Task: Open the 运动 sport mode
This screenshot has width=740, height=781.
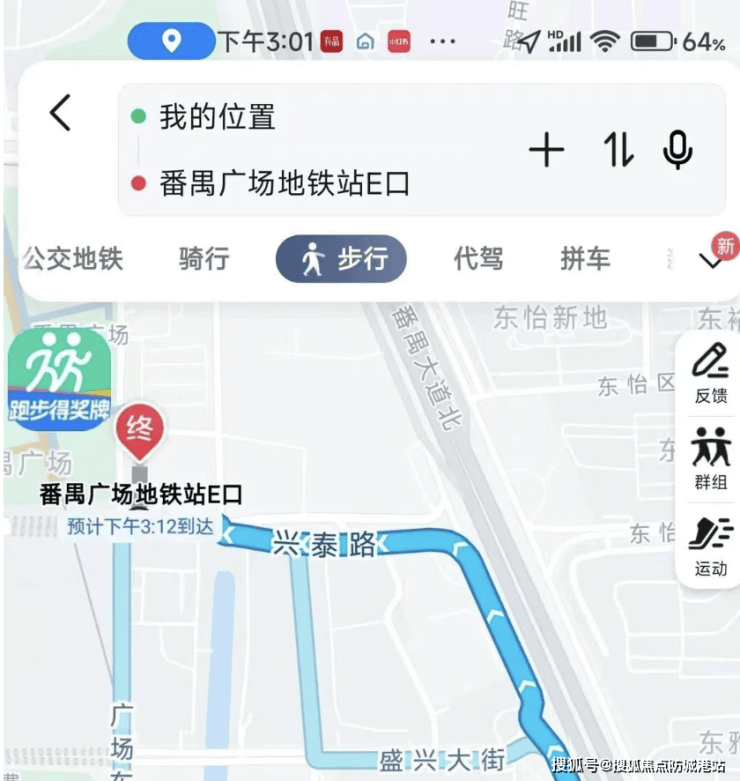Action: tap(711, 545)
